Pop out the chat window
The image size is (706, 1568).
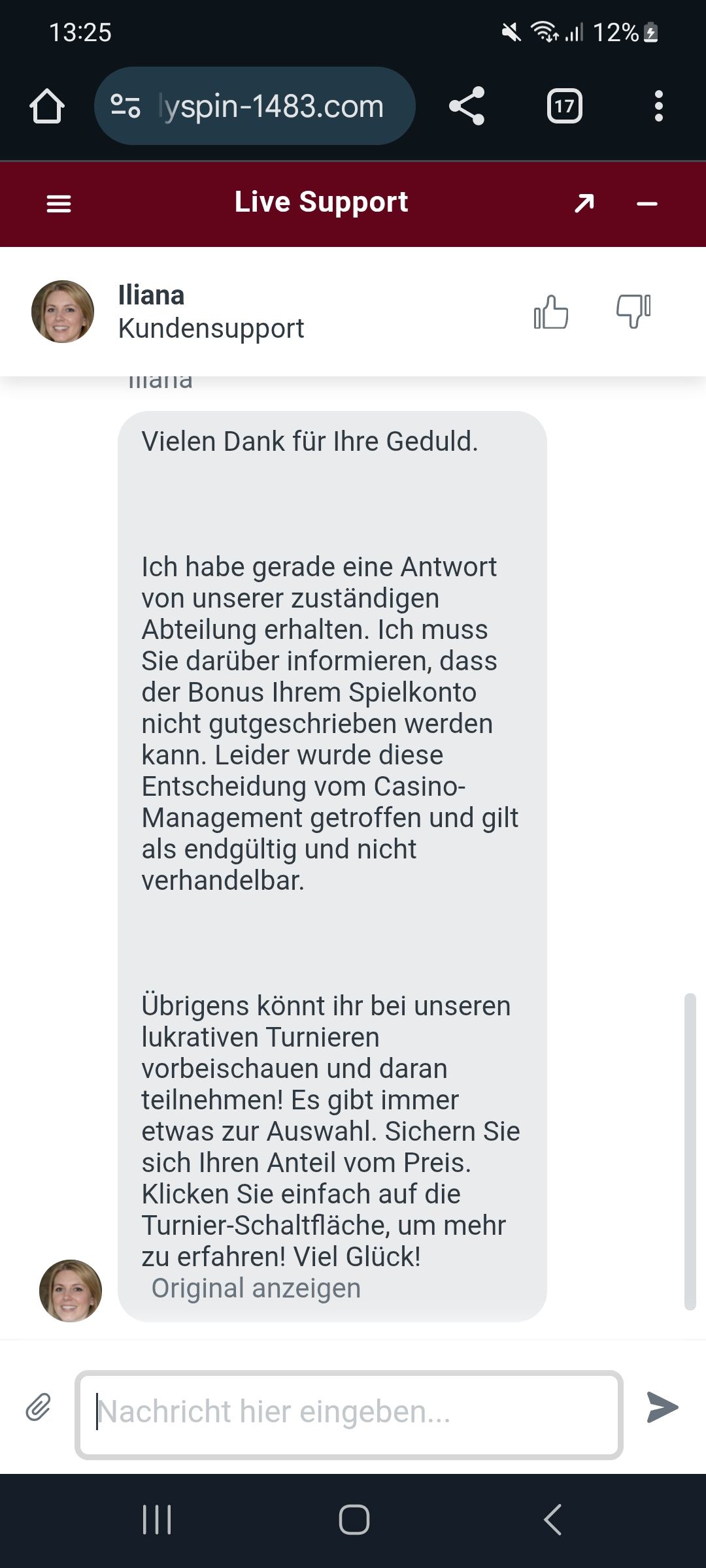click(x=584, y=204)
